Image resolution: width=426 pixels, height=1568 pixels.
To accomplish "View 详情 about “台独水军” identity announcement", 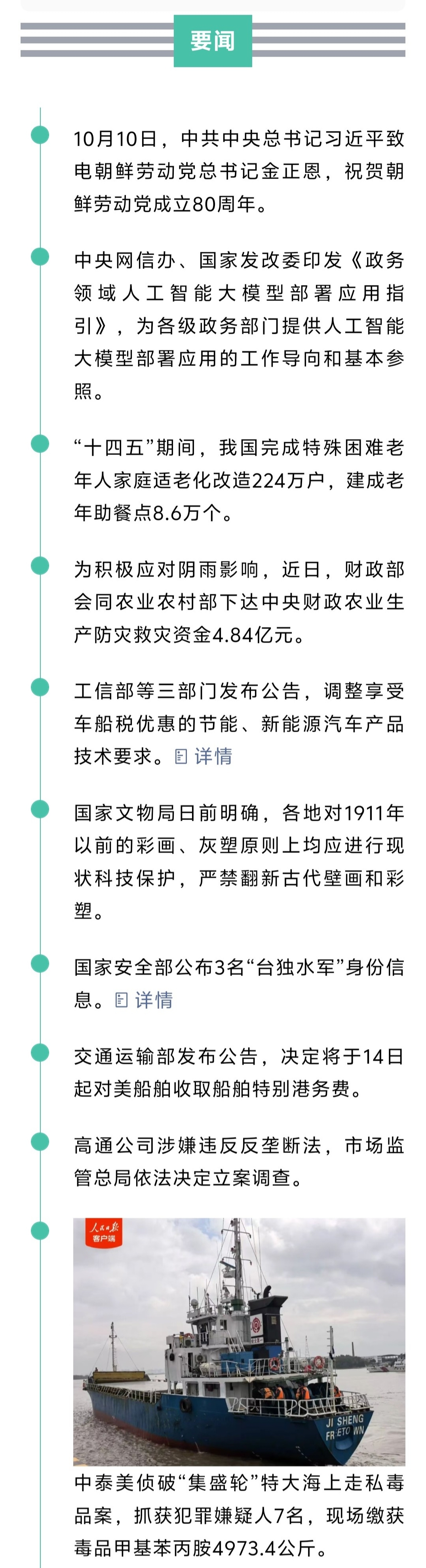I will (x=145, y=1000).
